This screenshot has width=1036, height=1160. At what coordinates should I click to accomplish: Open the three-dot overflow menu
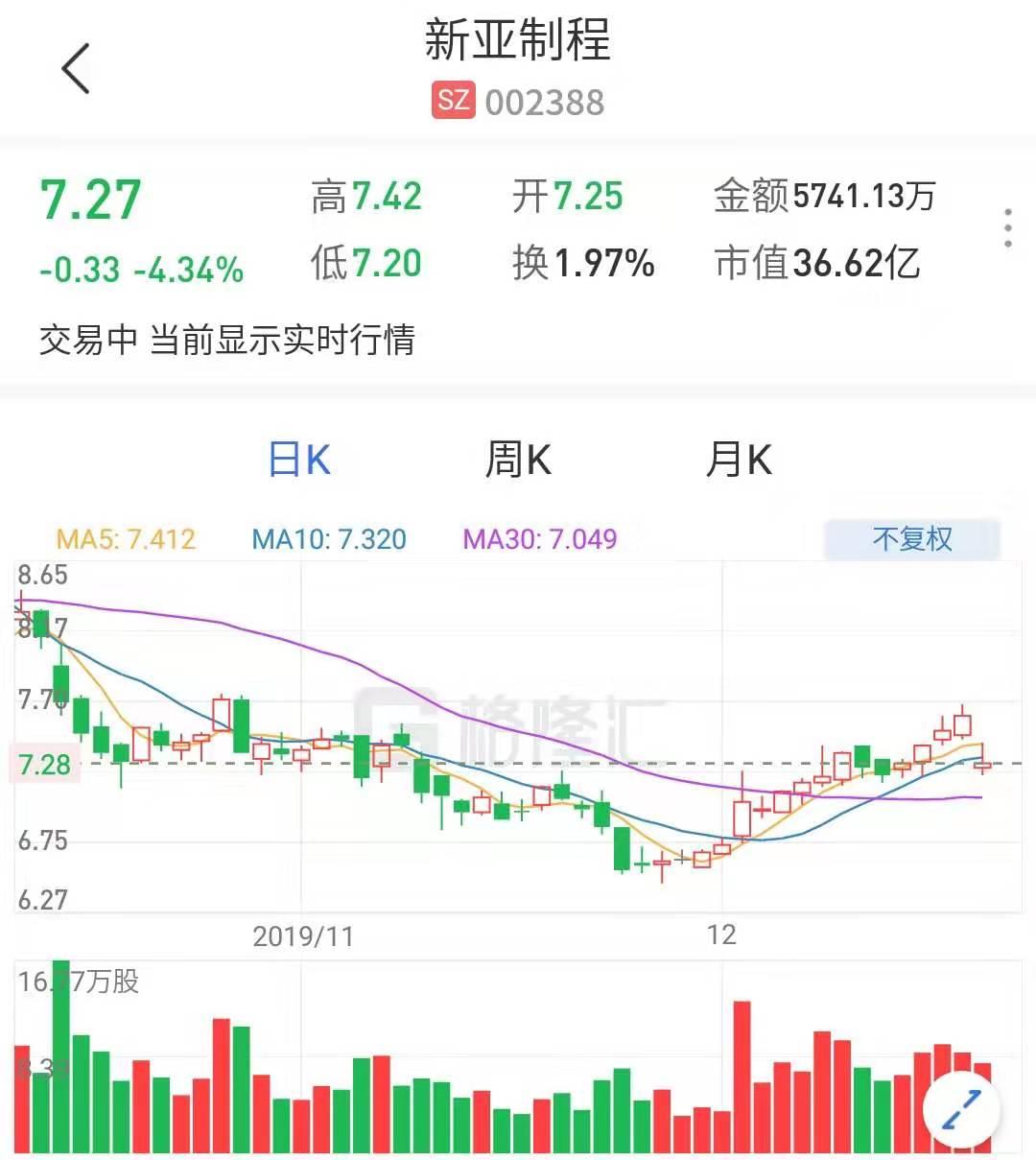point(1007,228)
